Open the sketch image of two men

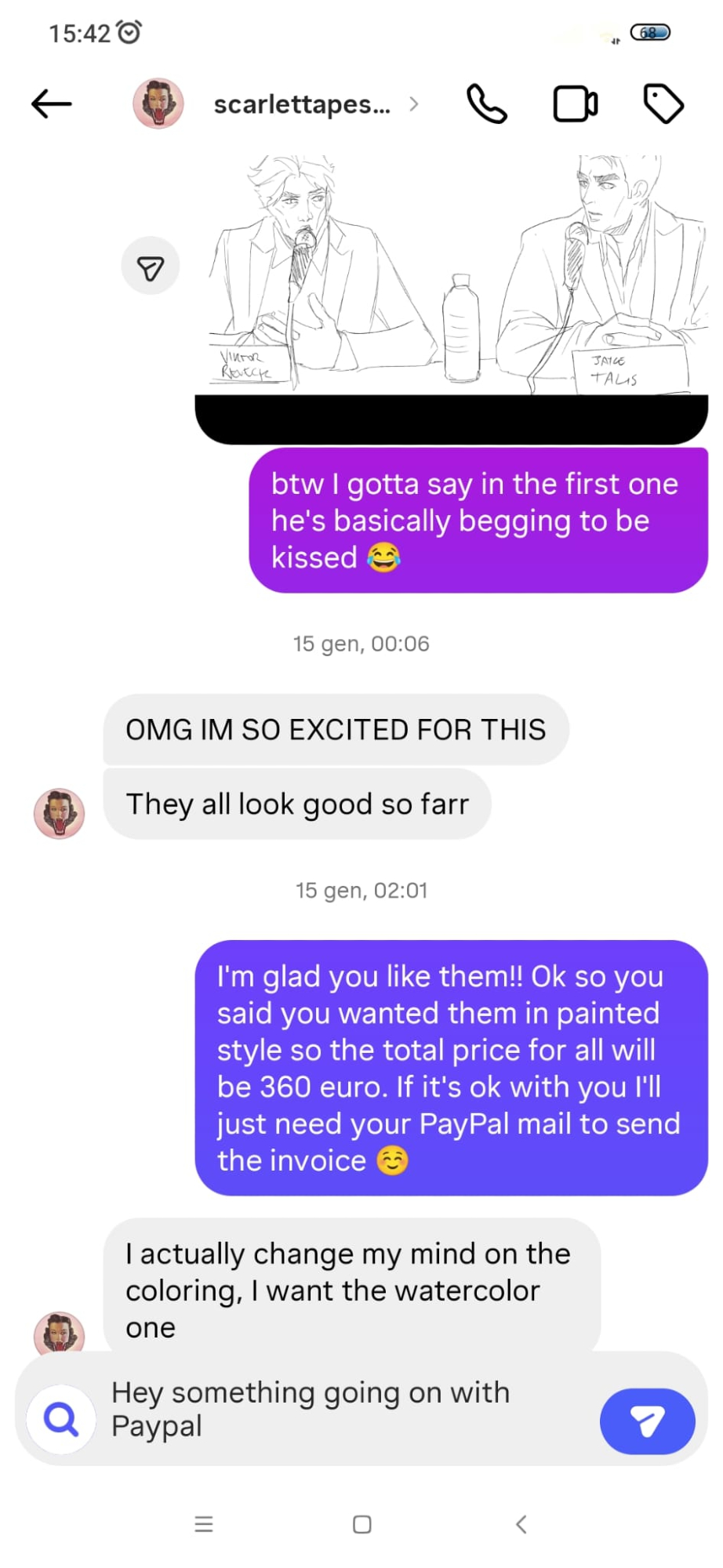tap(452, 282)
